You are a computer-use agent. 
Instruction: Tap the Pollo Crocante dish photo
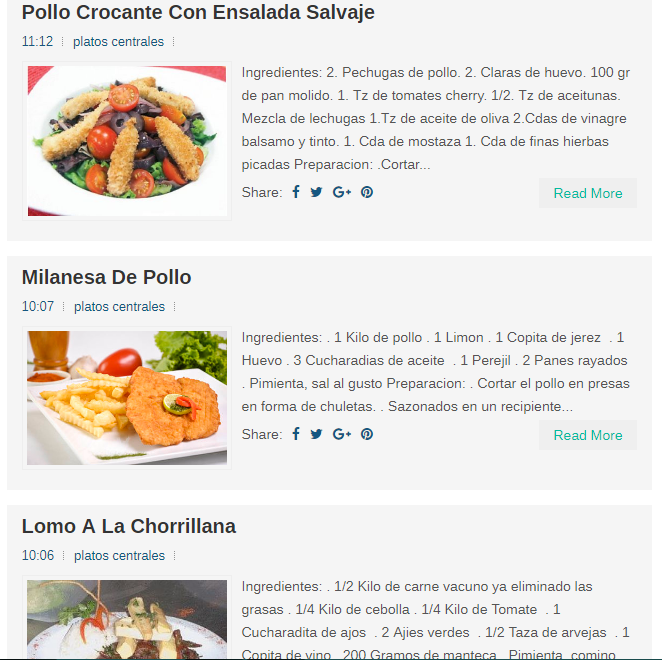tap(127, 141)
